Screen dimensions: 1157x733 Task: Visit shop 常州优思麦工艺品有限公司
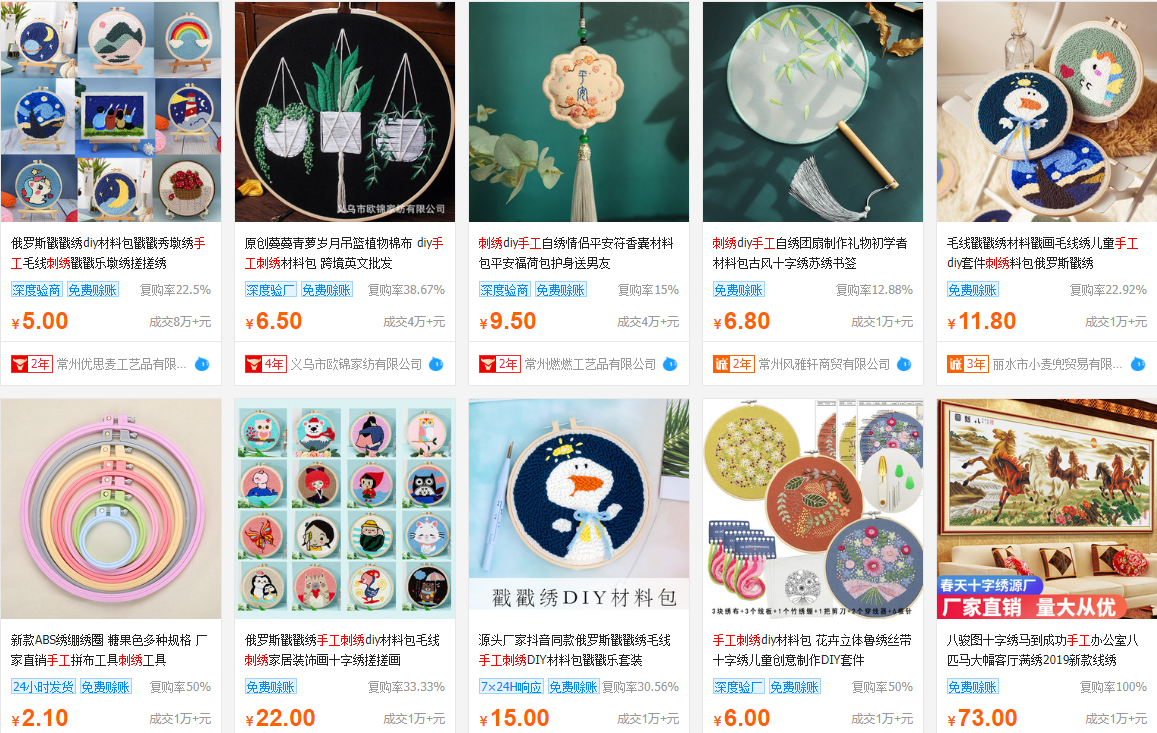[x=121, y=364]
